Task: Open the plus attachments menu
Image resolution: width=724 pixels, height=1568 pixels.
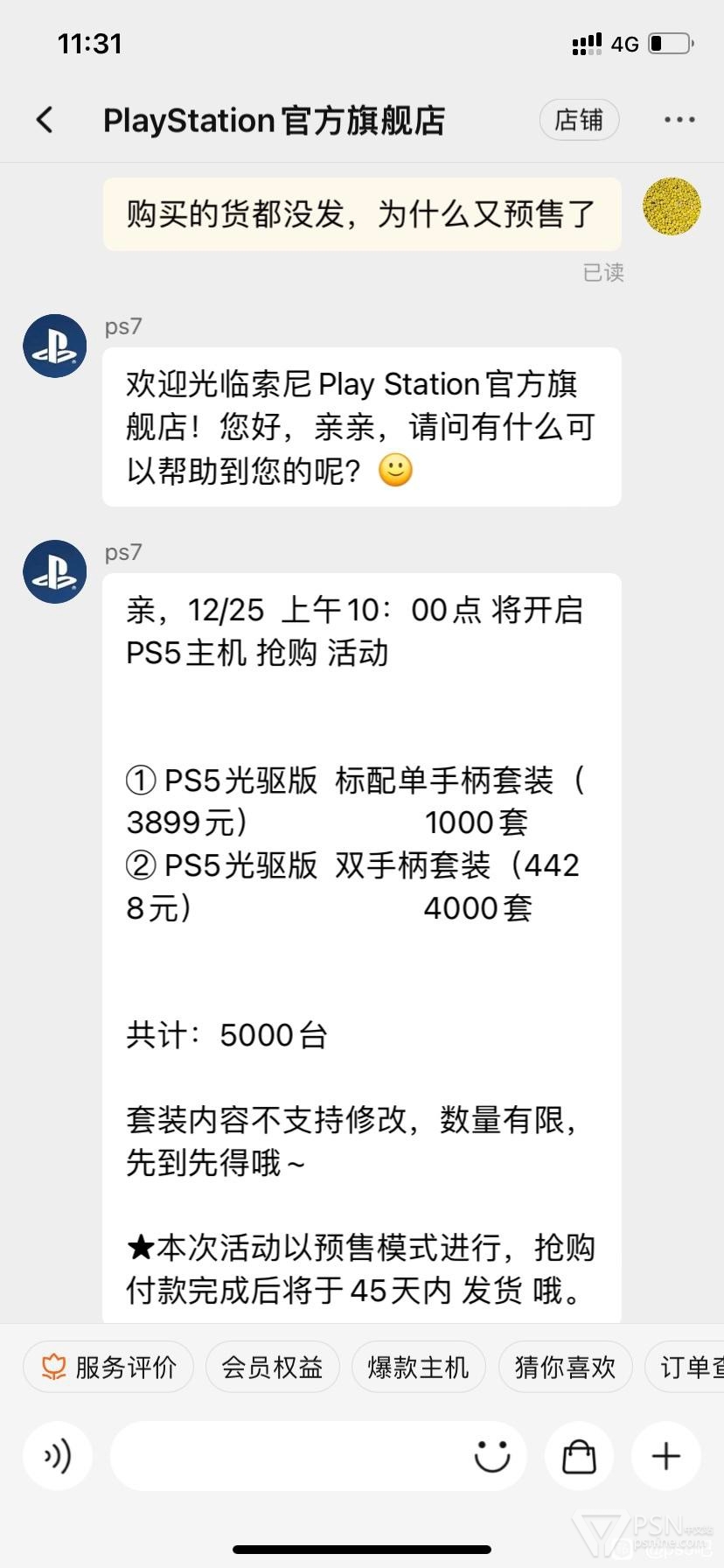Action: coord(666,1456)
